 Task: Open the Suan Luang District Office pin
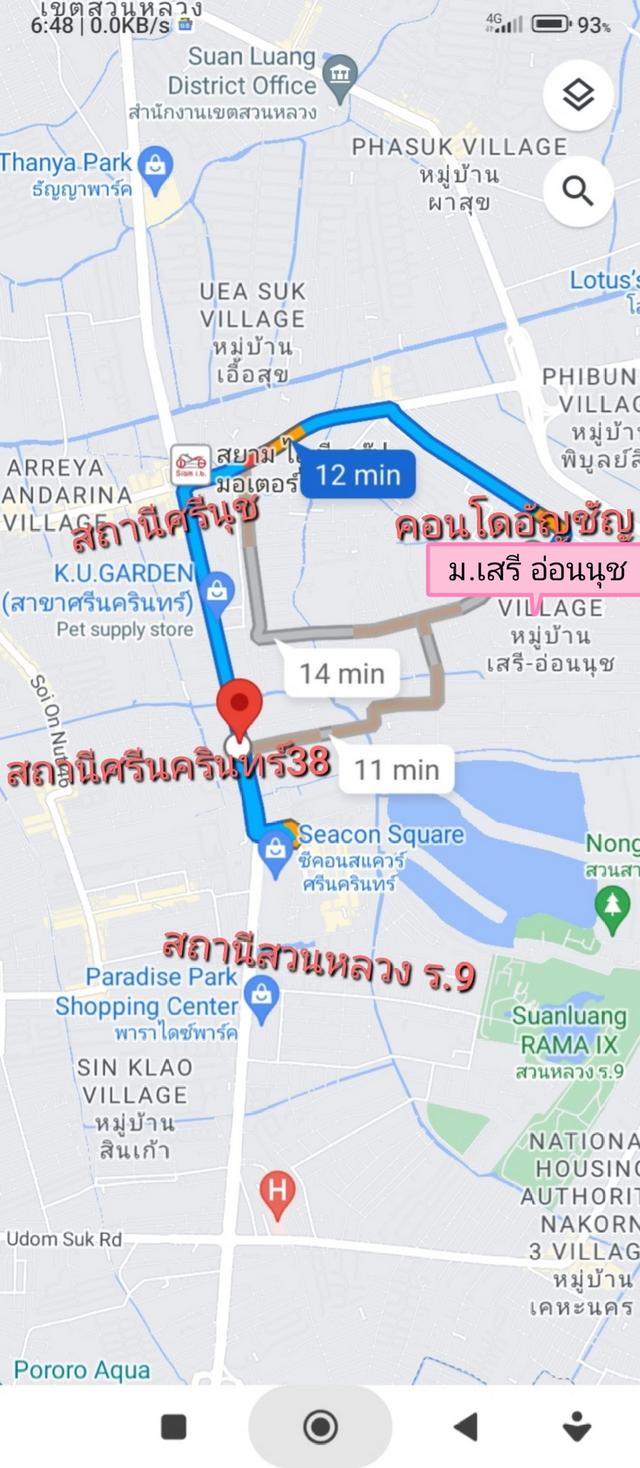[342, 71]
